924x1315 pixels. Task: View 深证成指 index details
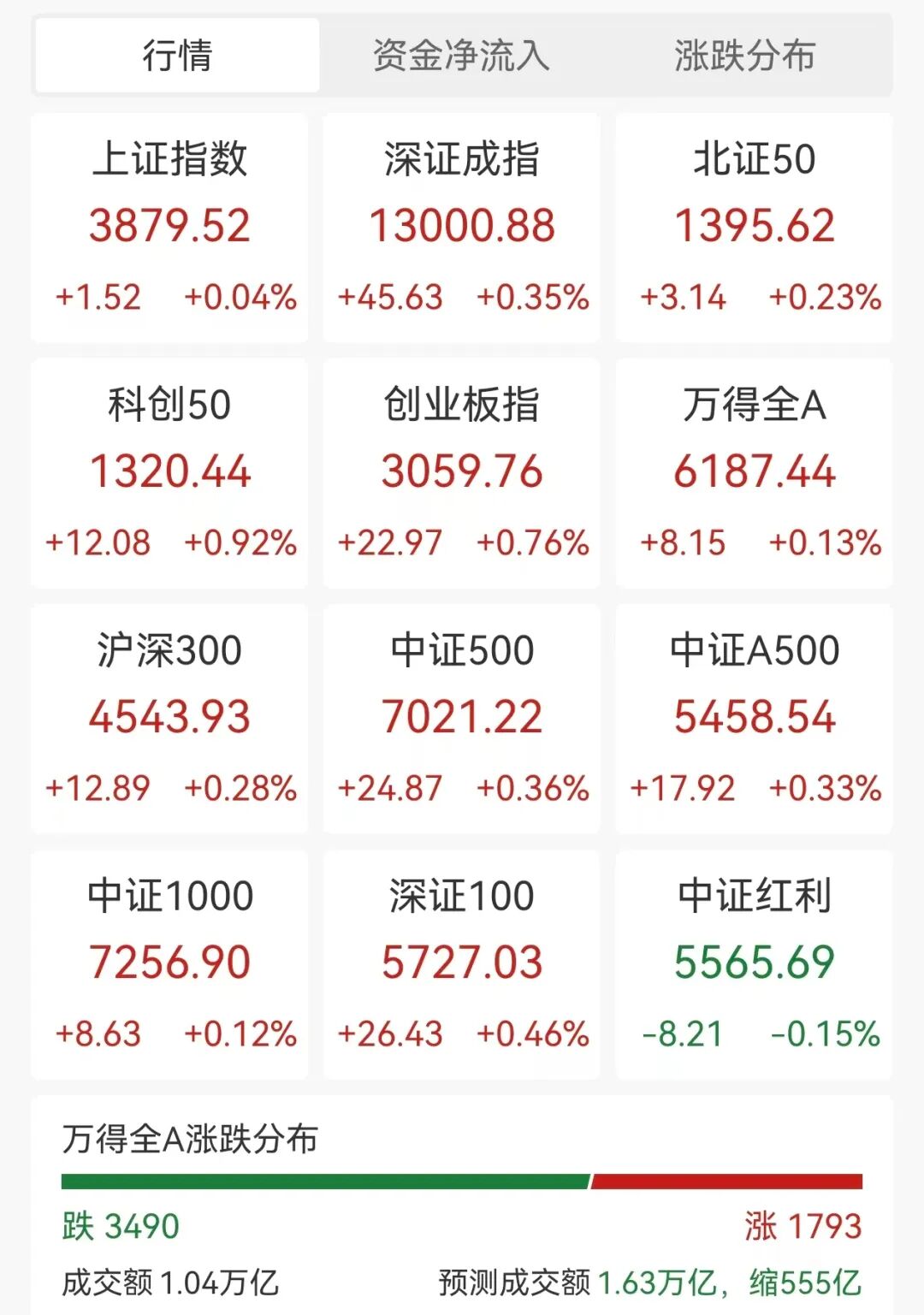[462, 228]
